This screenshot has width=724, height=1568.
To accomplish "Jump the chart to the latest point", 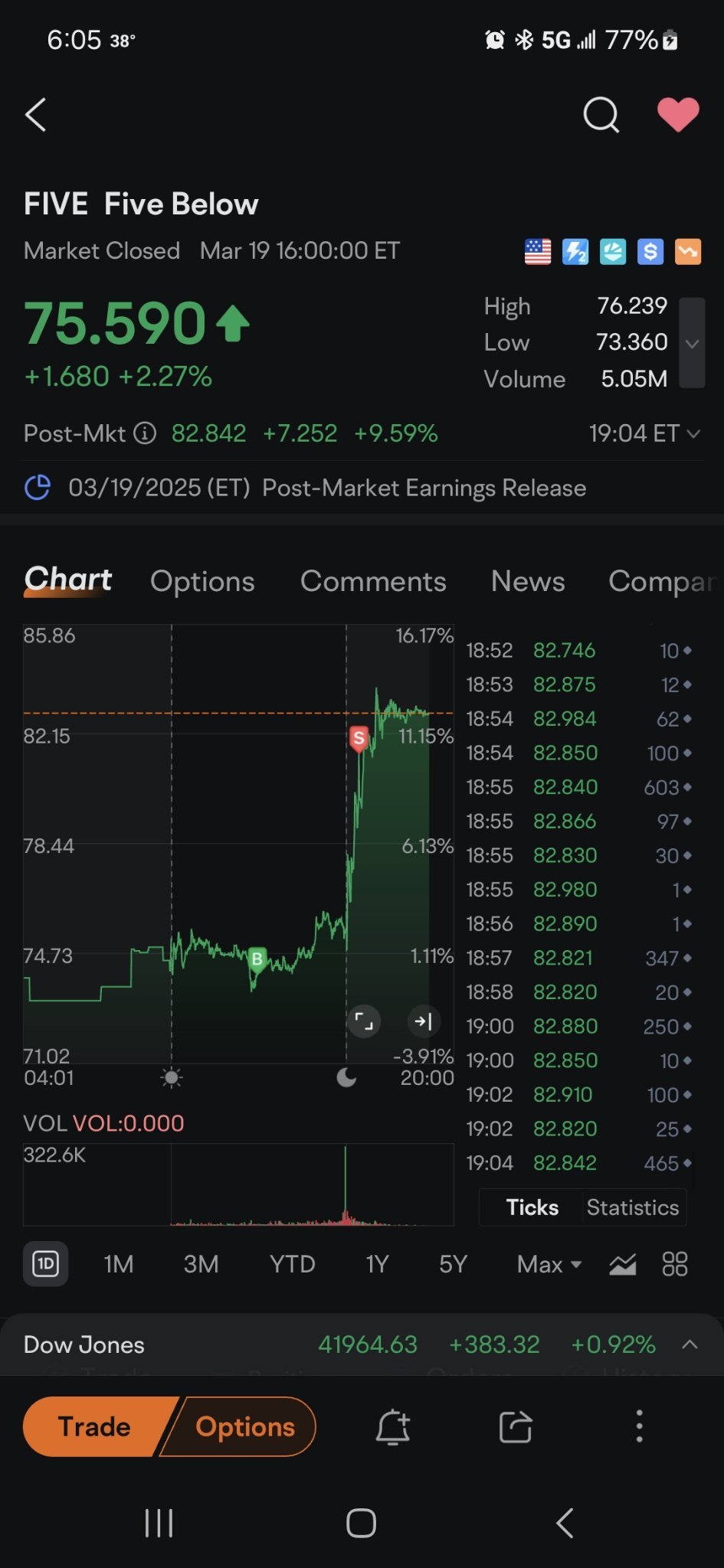I will click(423, 1021).
